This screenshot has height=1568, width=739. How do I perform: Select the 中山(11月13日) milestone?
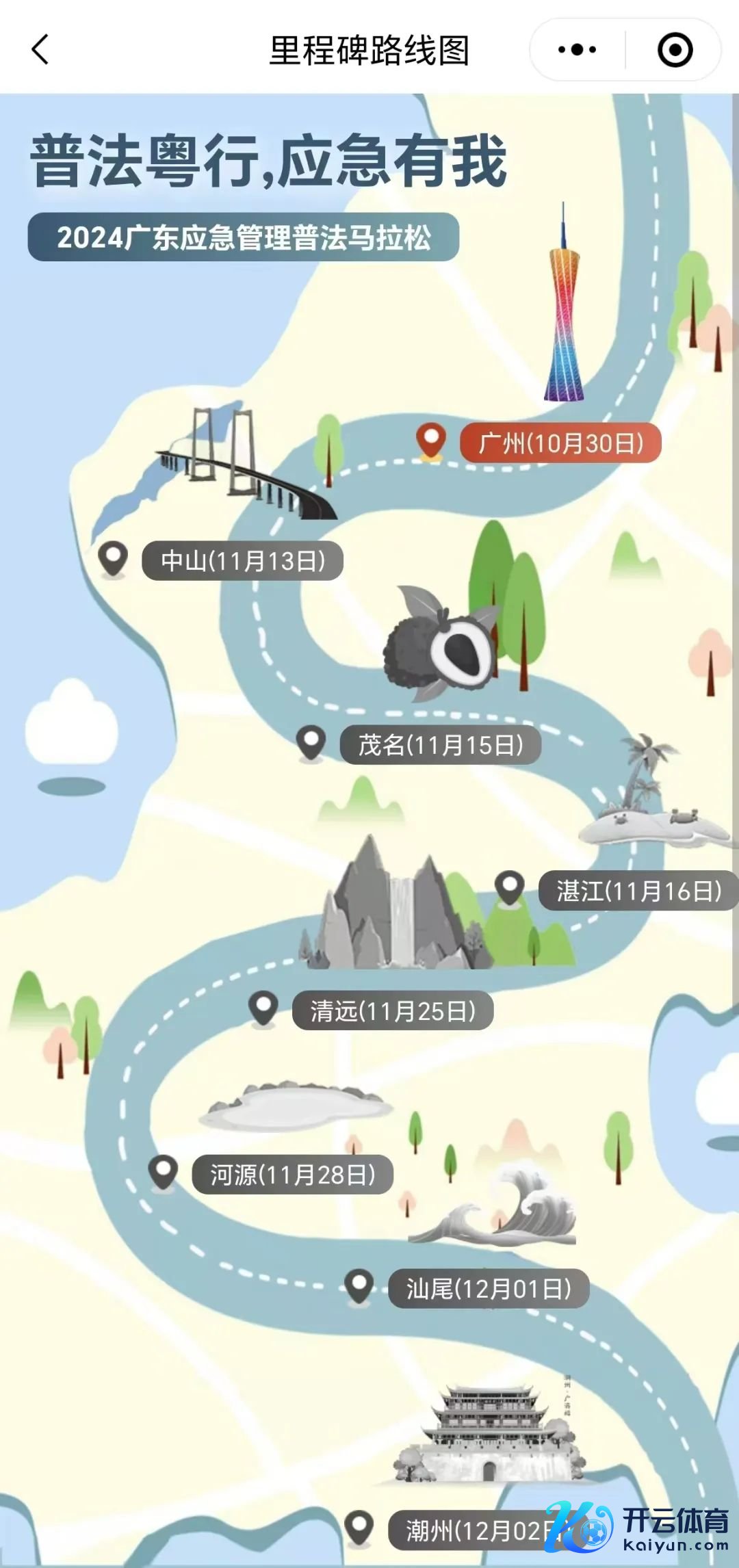(242, 561)
